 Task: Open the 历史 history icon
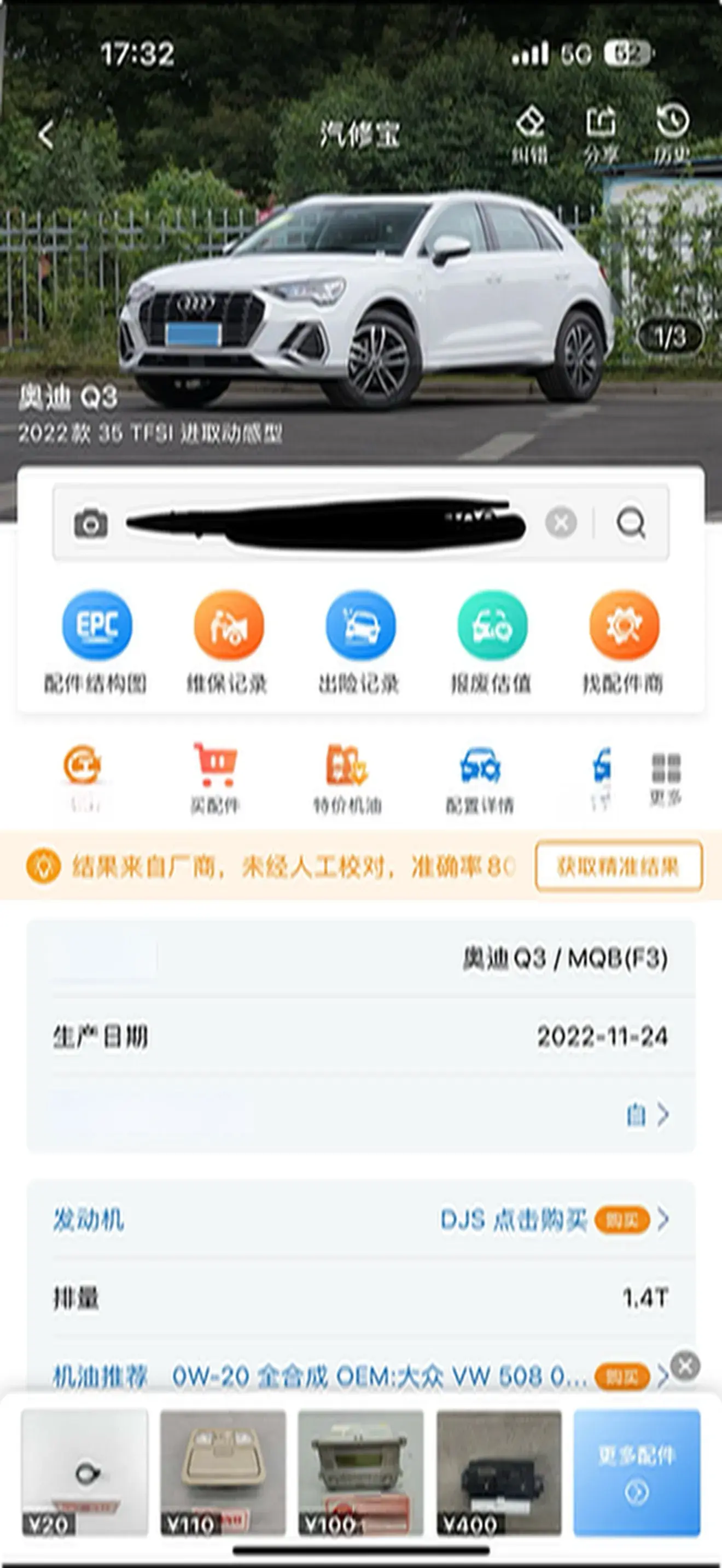pyautogui.click(x=672, y=134)
